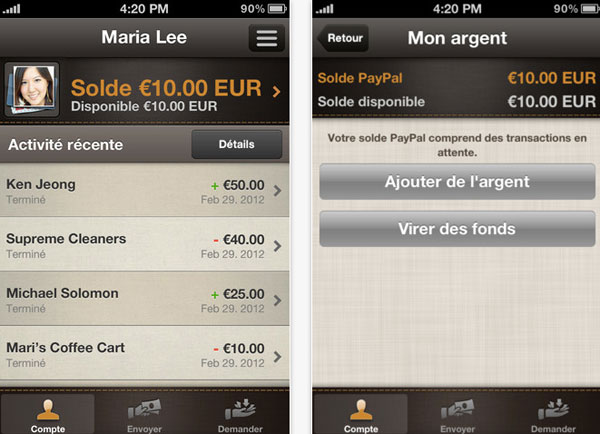
Task: Open the Solde €10.00 EUR balance row
Action: click(x=170, y=92)
